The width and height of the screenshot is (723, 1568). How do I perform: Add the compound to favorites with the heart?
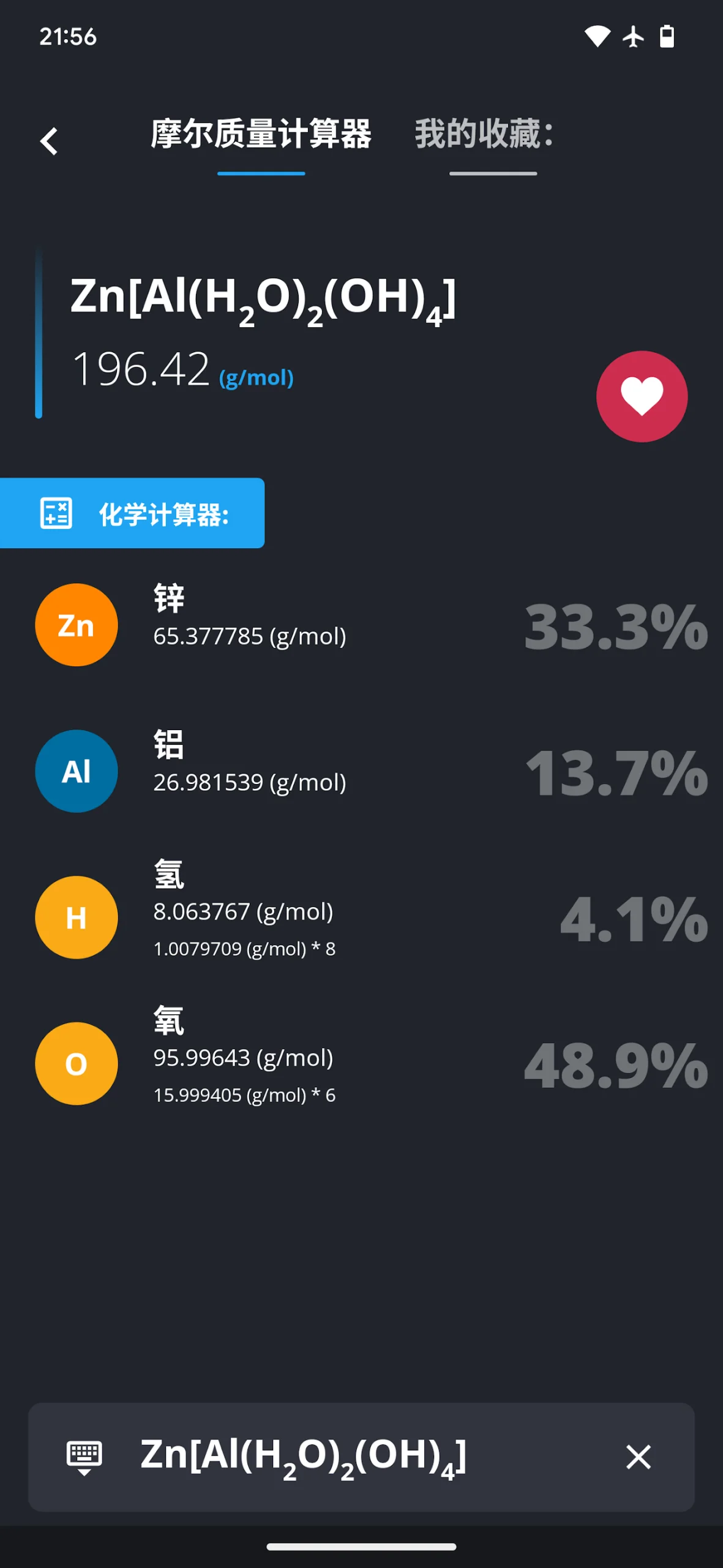(x=642, y=396)
